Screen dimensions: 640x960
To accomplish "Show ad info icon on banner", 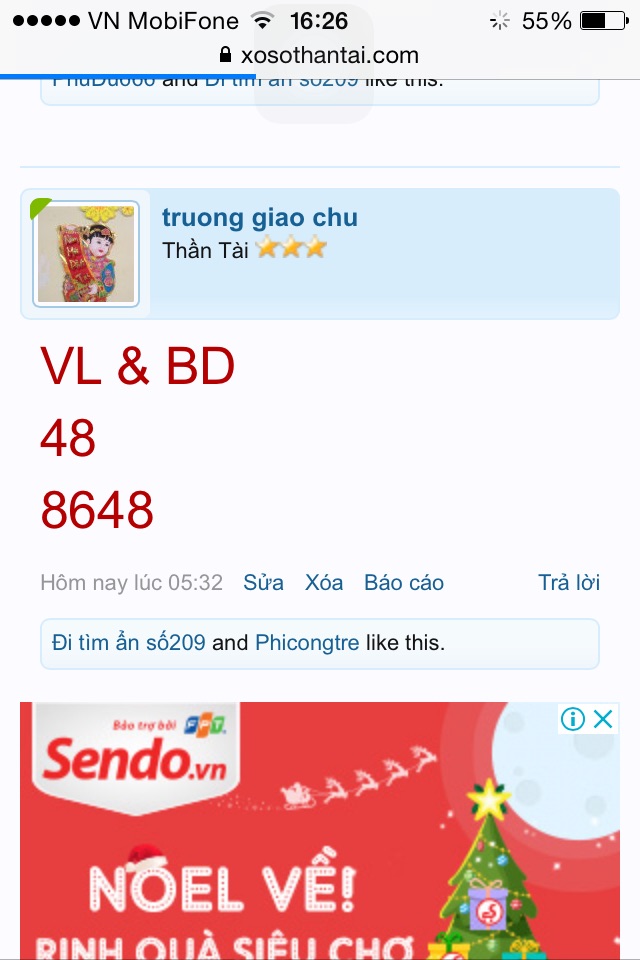I will (x=572, y=719).
